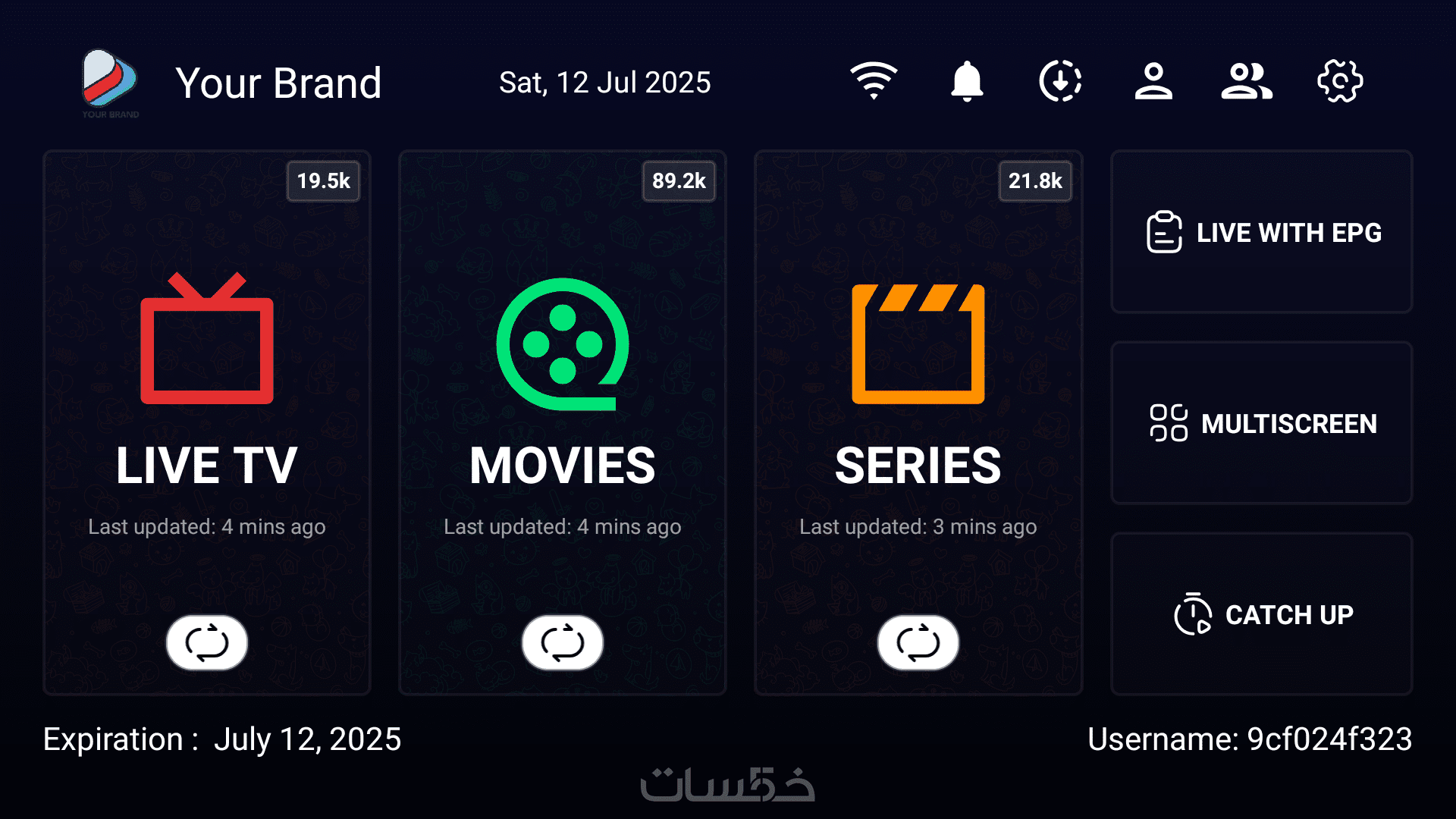
Task: Refresh the Live TV channel list
Action: 206,642
